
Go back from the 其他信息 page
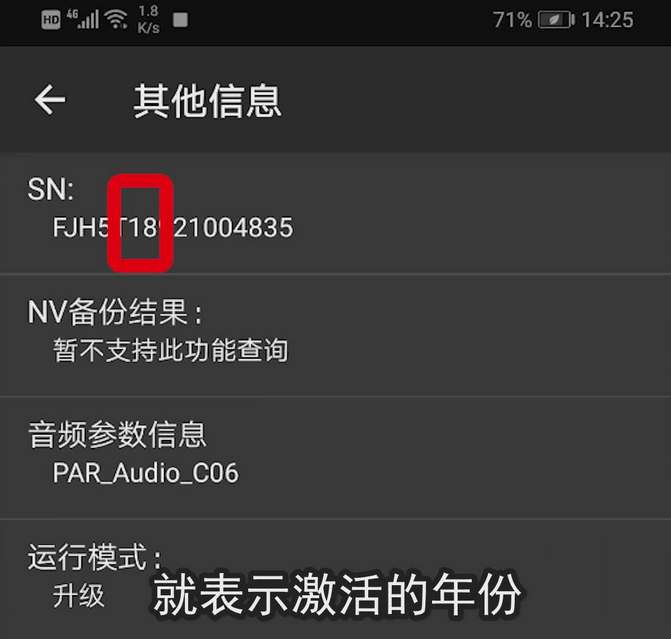(49, 99)
